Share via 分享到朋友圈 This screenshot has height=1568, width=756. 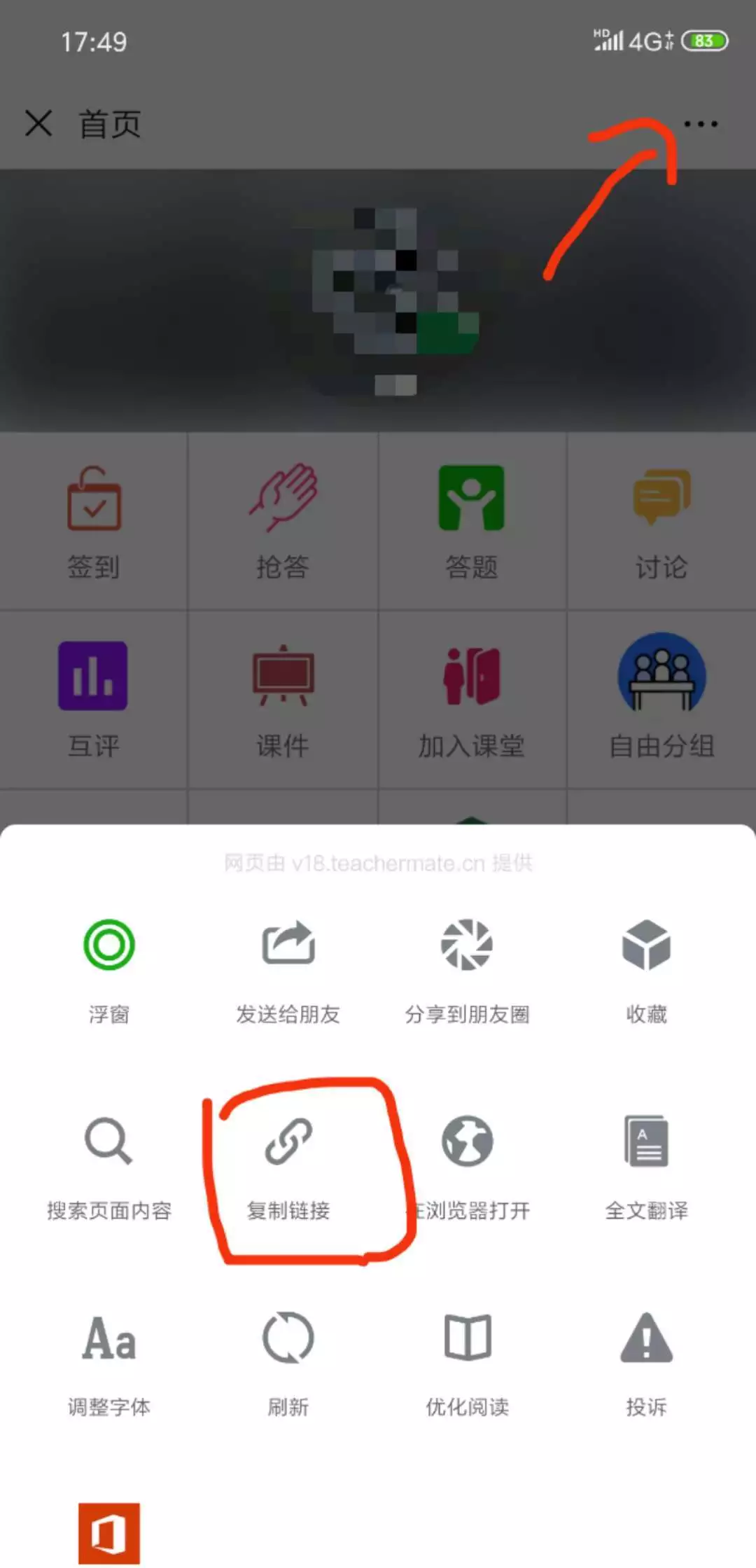(x=467, y=971)
